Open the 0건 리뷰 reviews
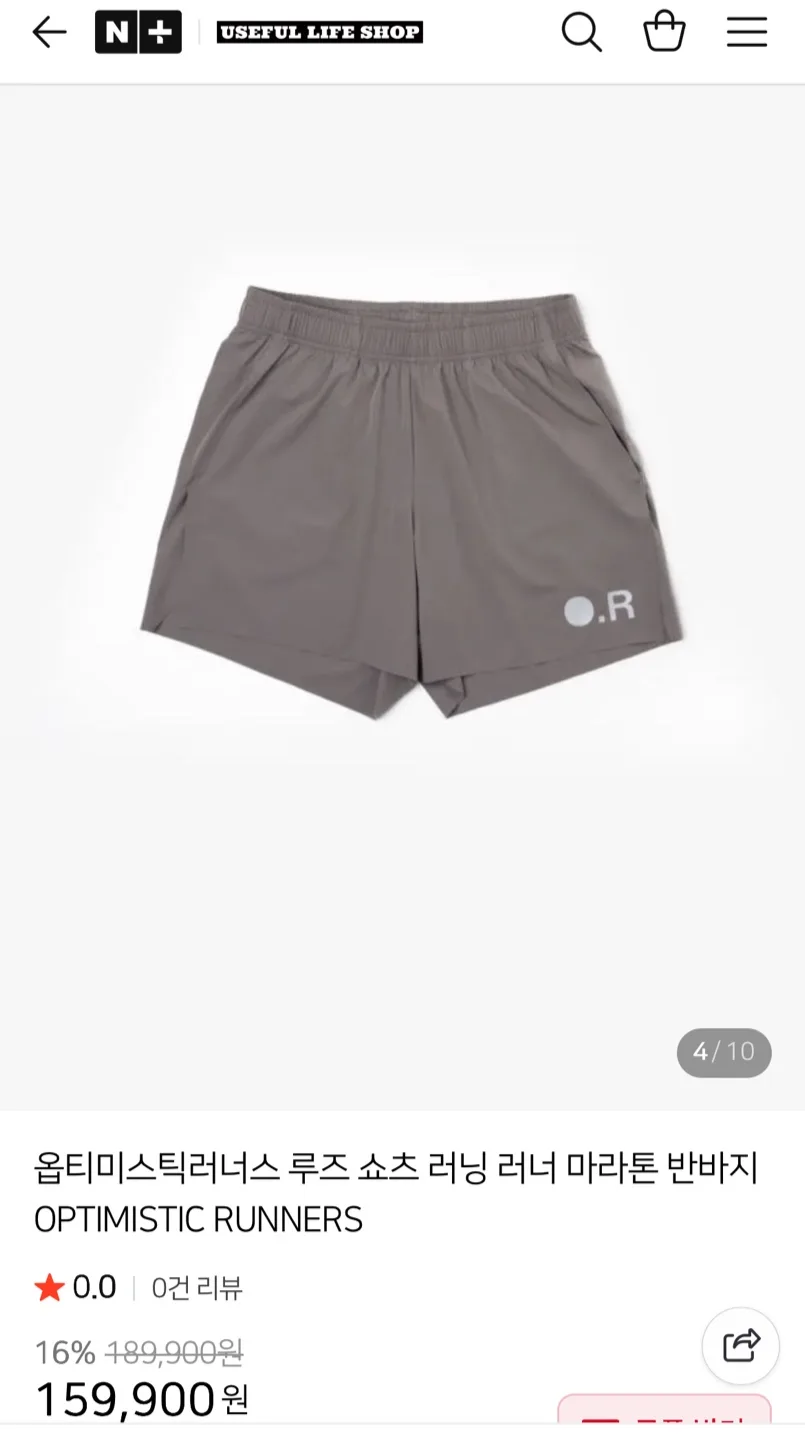The image size is (805, 1440). pyautogui.click(x=197, y=1288)
